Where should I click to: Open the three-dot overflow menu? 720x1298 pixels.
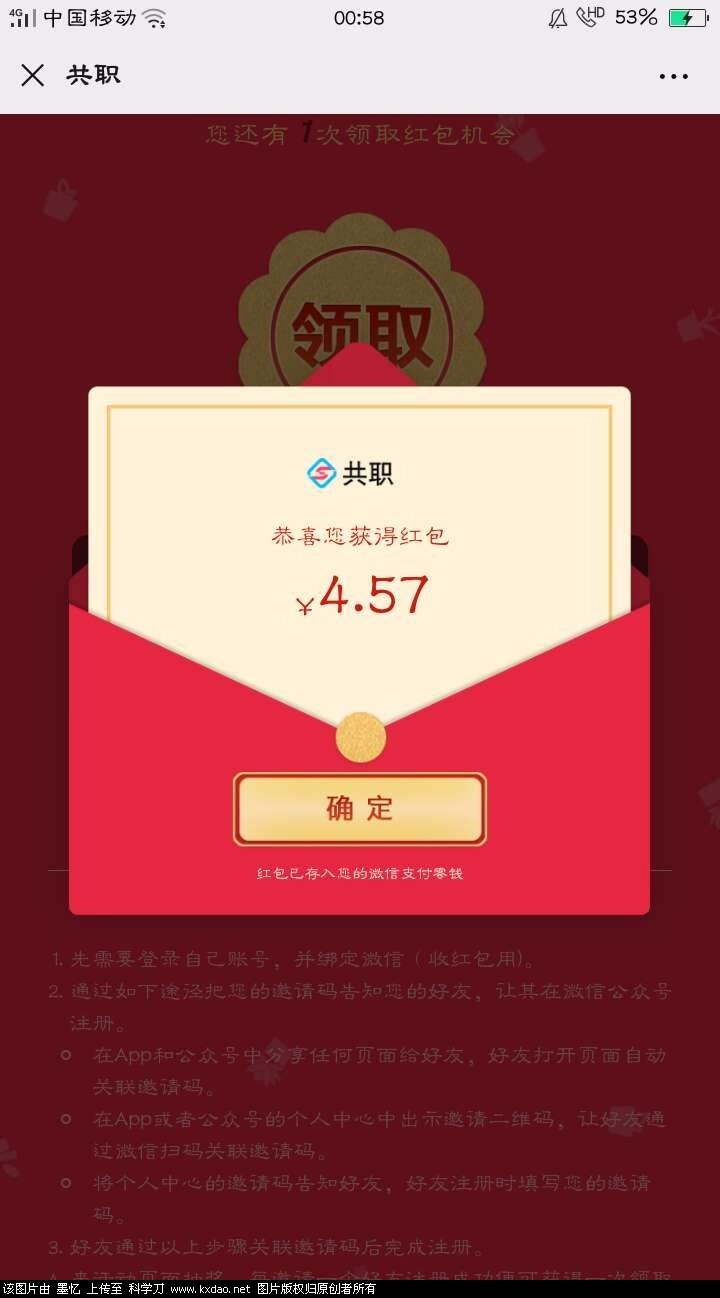click(x=673, y=76)
